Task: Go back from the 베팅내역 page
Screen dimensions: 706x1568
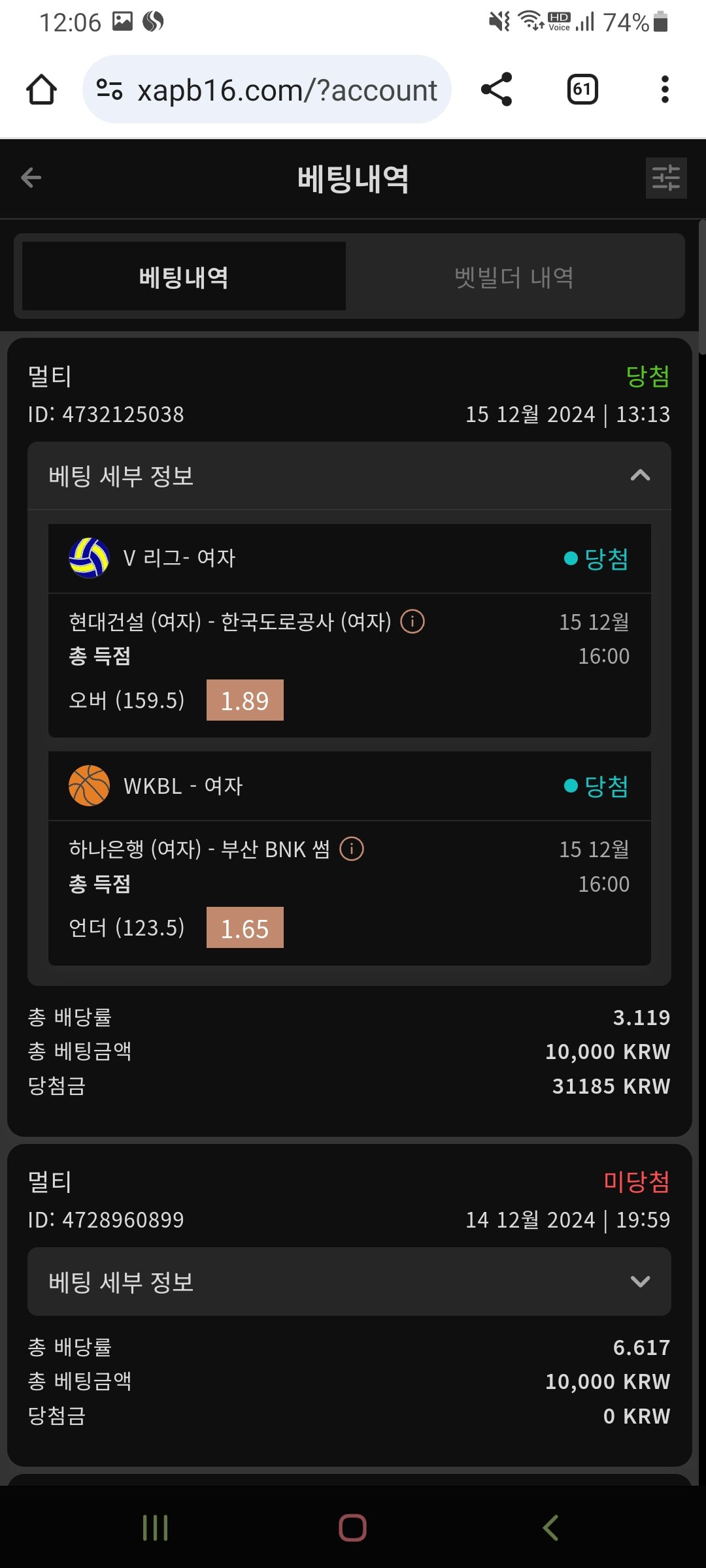Action: pyautogui.click(x=31, y=178)
